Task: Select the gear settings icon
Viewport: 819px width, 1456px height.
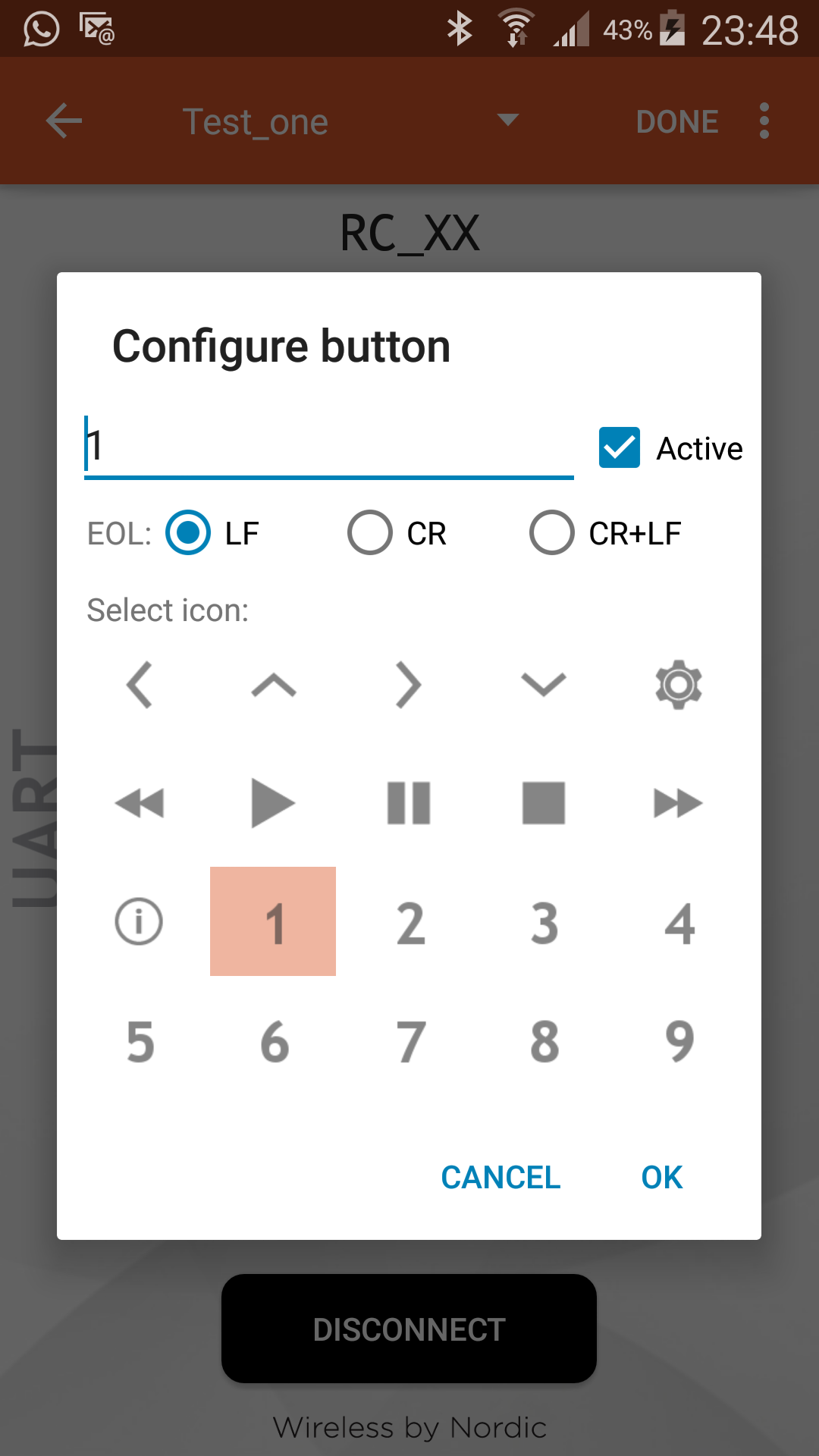Action: (x=679, y=685)
